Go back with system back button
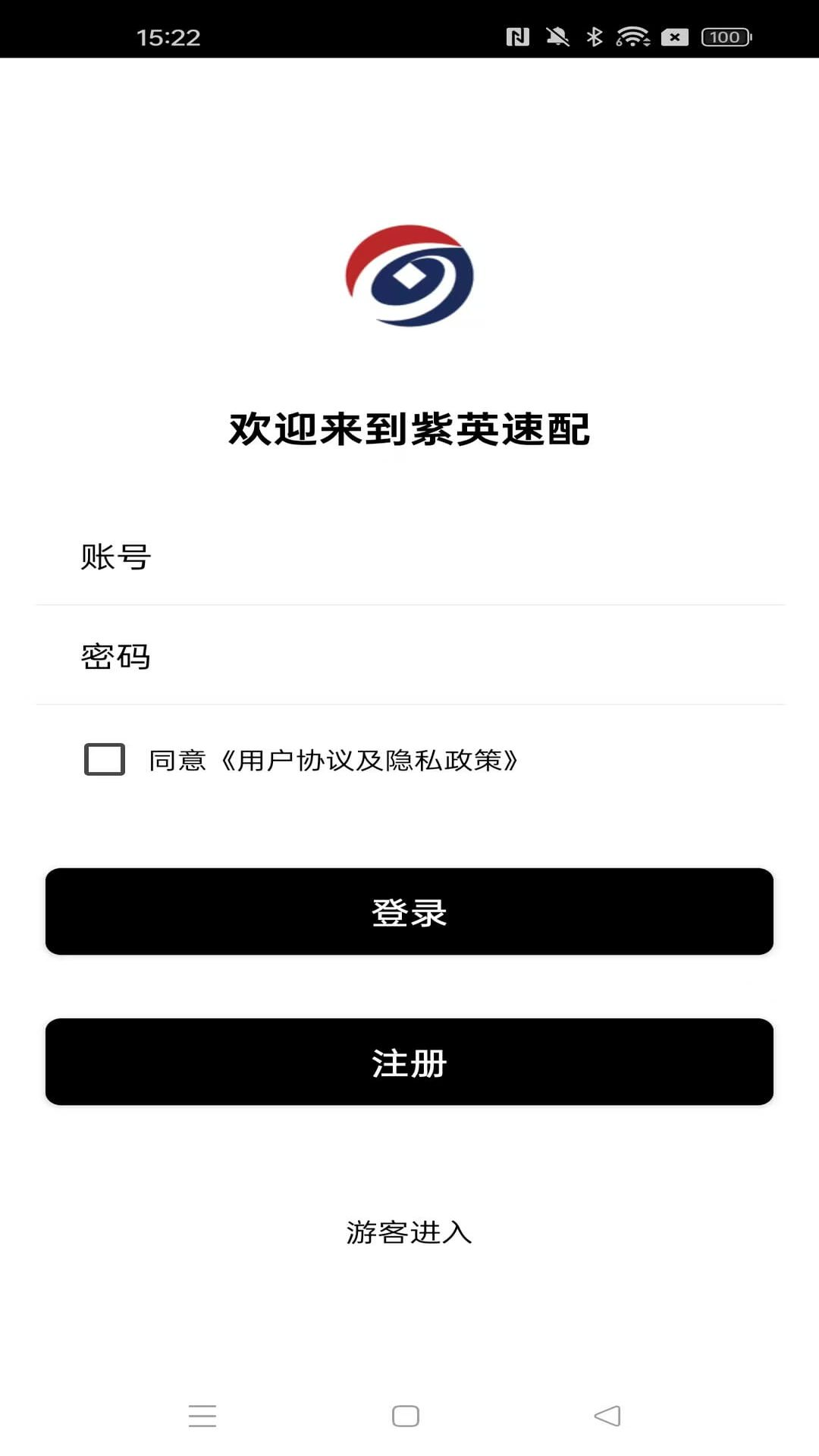819x1456 pixels. pyautogui.click(x=607, y=1416)
